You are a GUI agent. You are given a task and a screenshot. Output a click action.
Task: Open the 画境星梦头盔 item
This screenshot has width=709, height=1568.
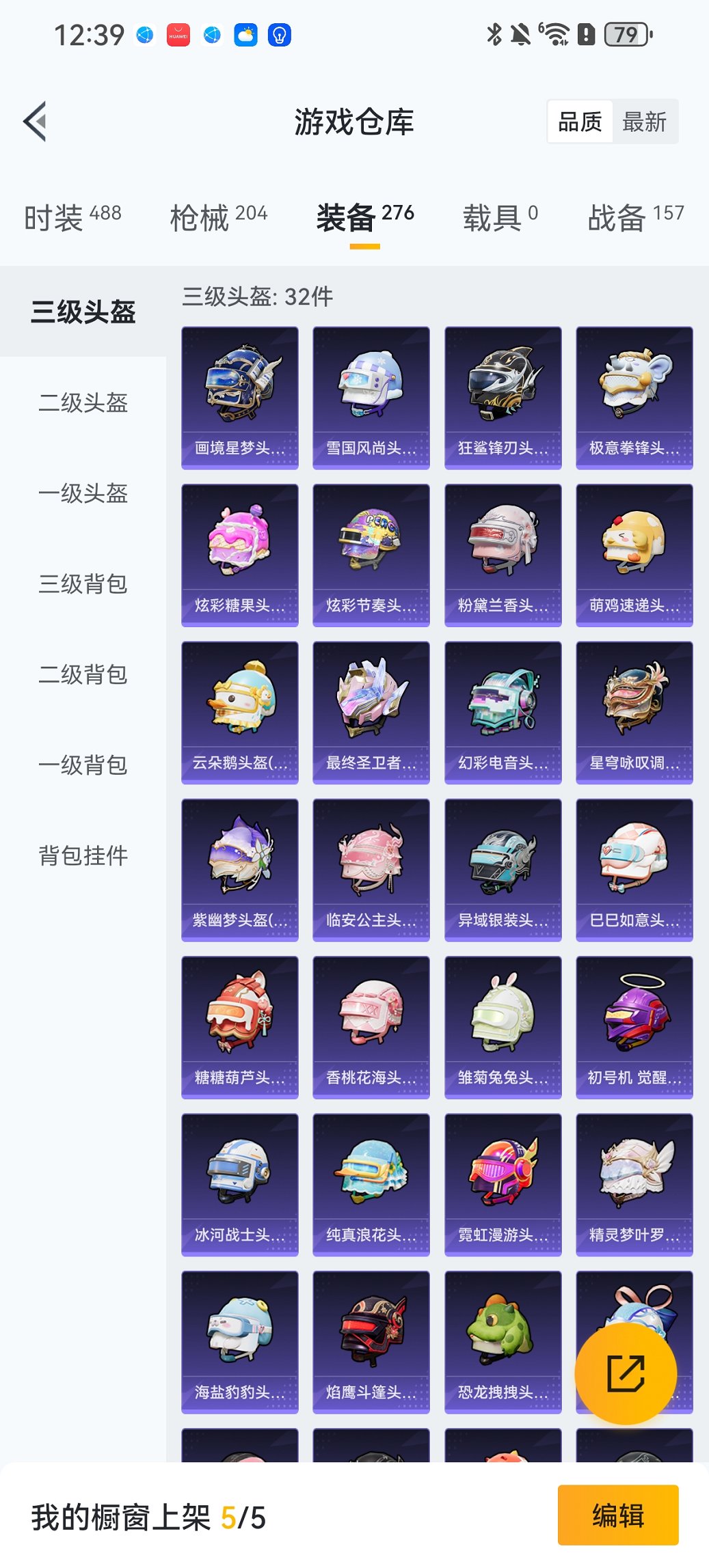click(240, 398)
